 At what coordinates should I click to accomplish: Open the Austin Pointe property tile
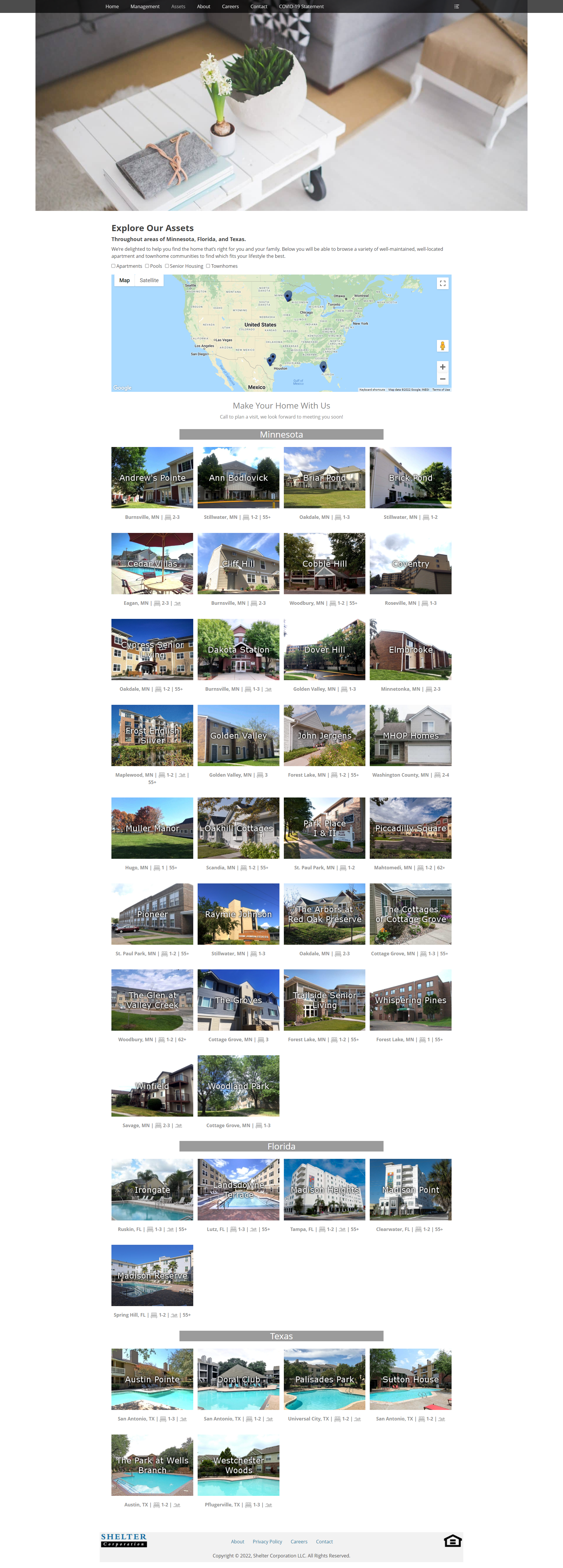(x=152, y=1379)
